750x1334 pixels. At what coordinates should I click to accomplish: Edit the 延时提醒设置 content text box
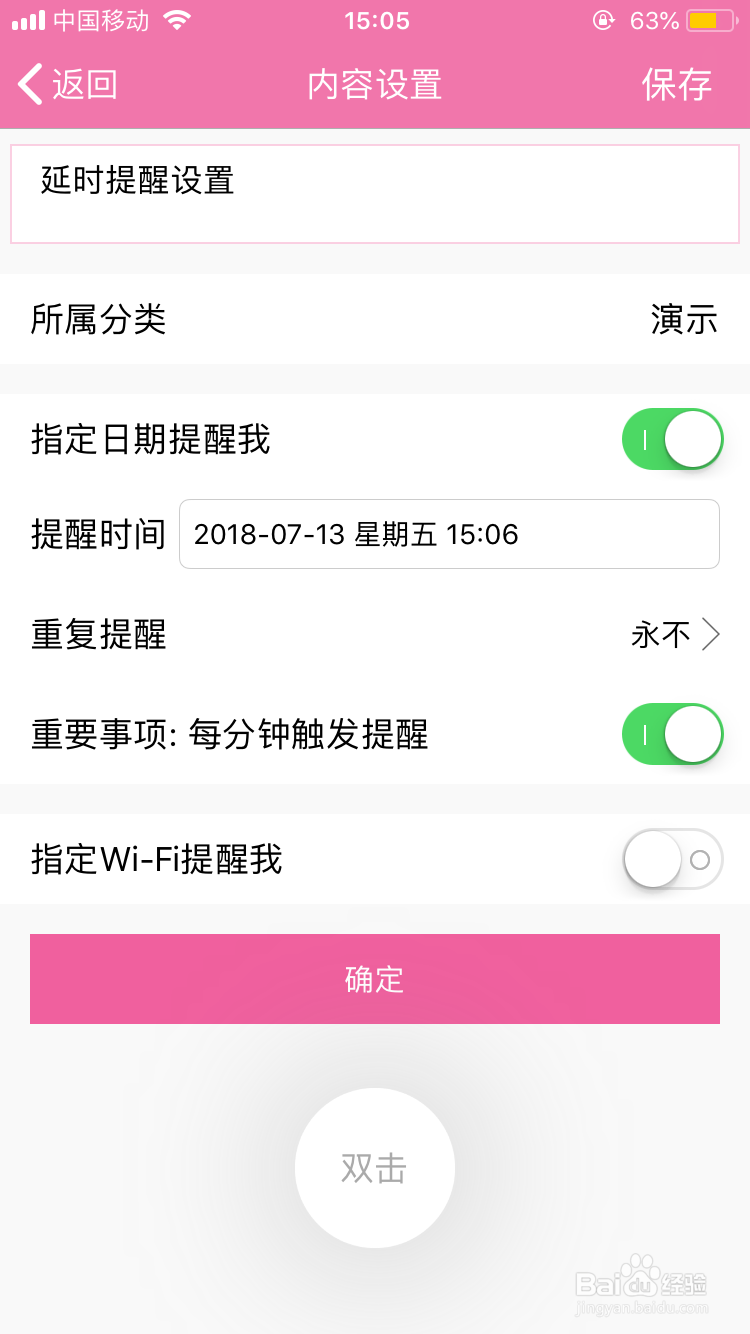[375, 194]
